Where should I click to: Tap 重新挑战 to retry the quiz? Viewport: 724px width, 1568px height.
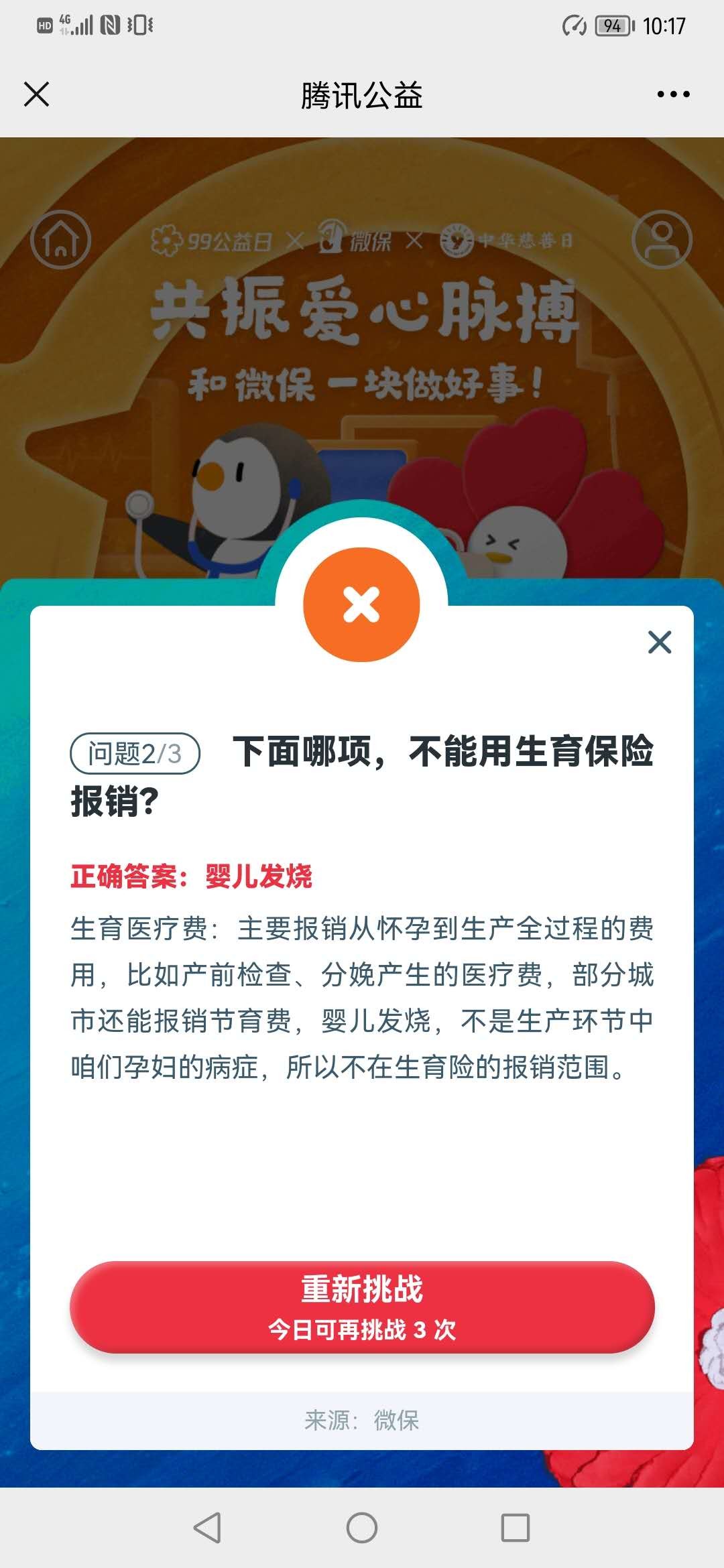point(362,1307)
